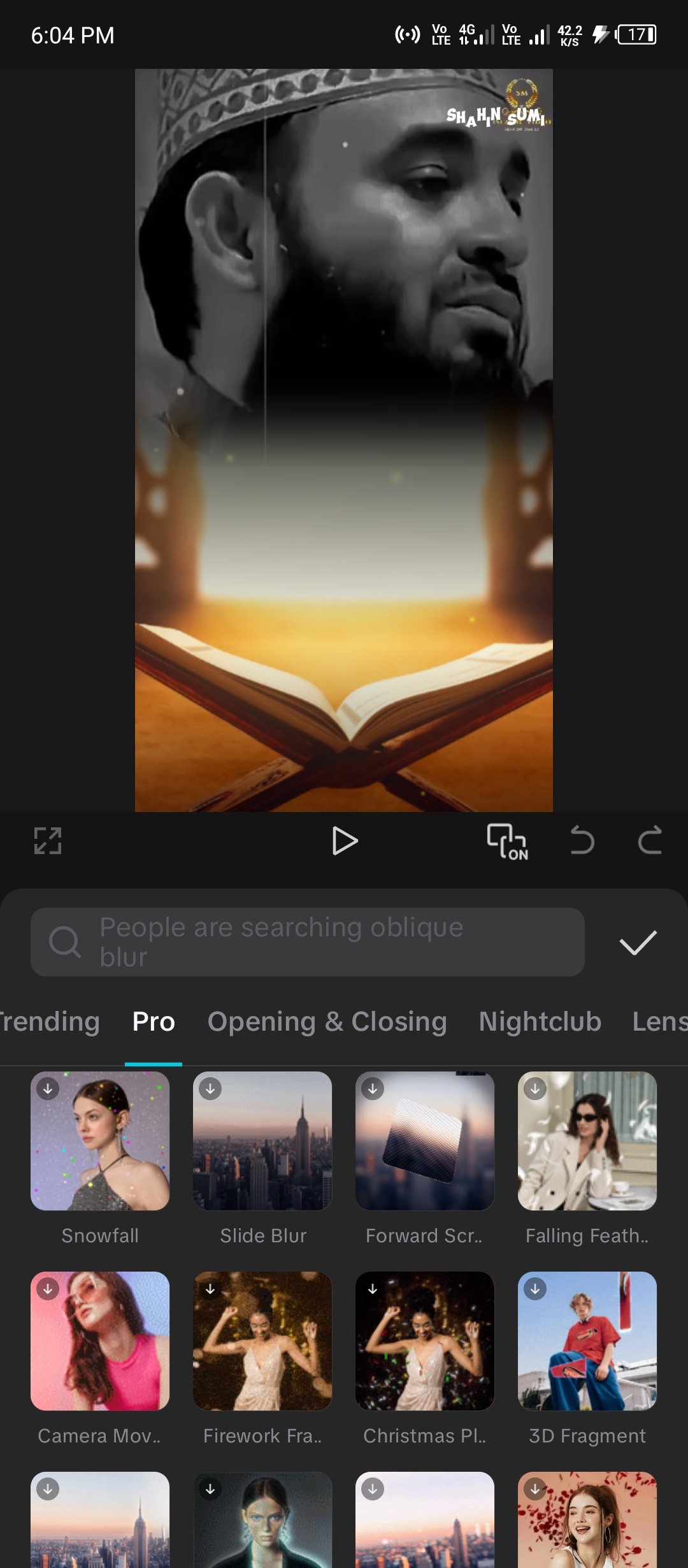Toggle the ON compare icon
The width and height of the screenshot is (688, 1568).
[508, 841]
